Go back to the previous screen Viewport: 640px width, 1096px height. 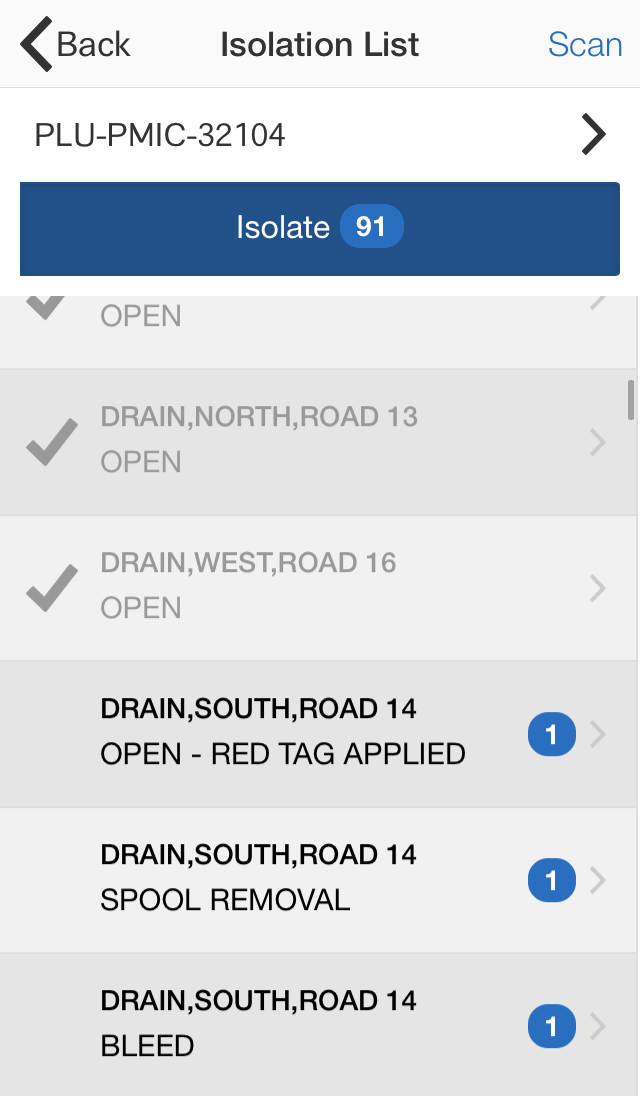pyautogui.click(x=75, y=44)
